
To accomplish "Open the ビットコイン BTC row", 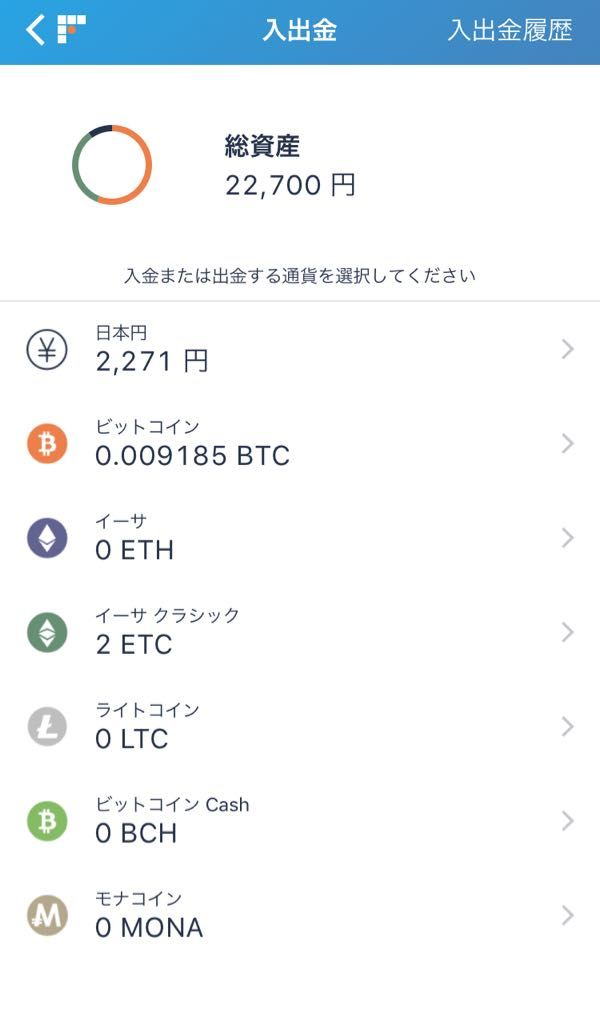I will tap(300, 443).
